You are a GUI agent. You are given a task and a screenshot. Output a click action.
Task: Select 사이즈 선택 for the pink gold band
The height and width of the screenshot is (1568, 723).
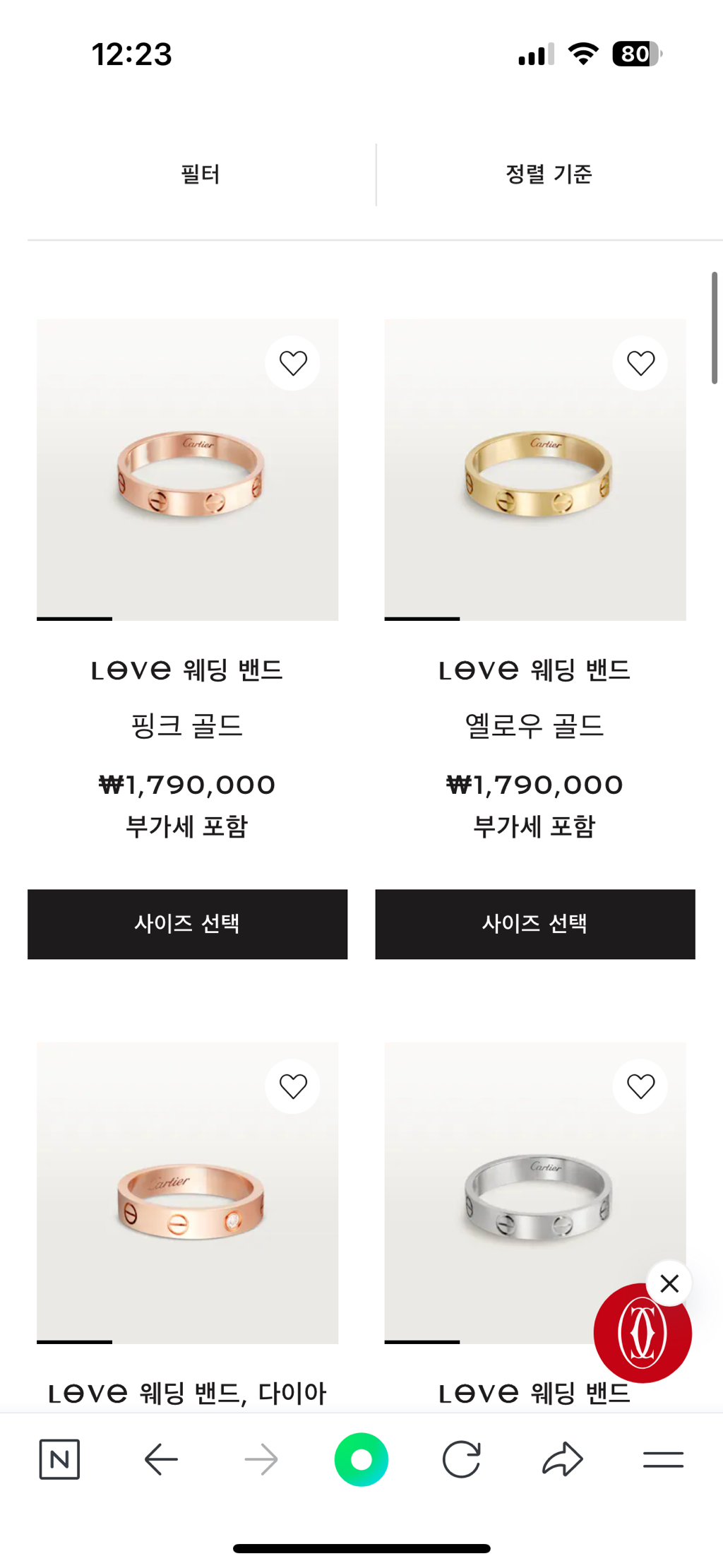tap(186, 924)
